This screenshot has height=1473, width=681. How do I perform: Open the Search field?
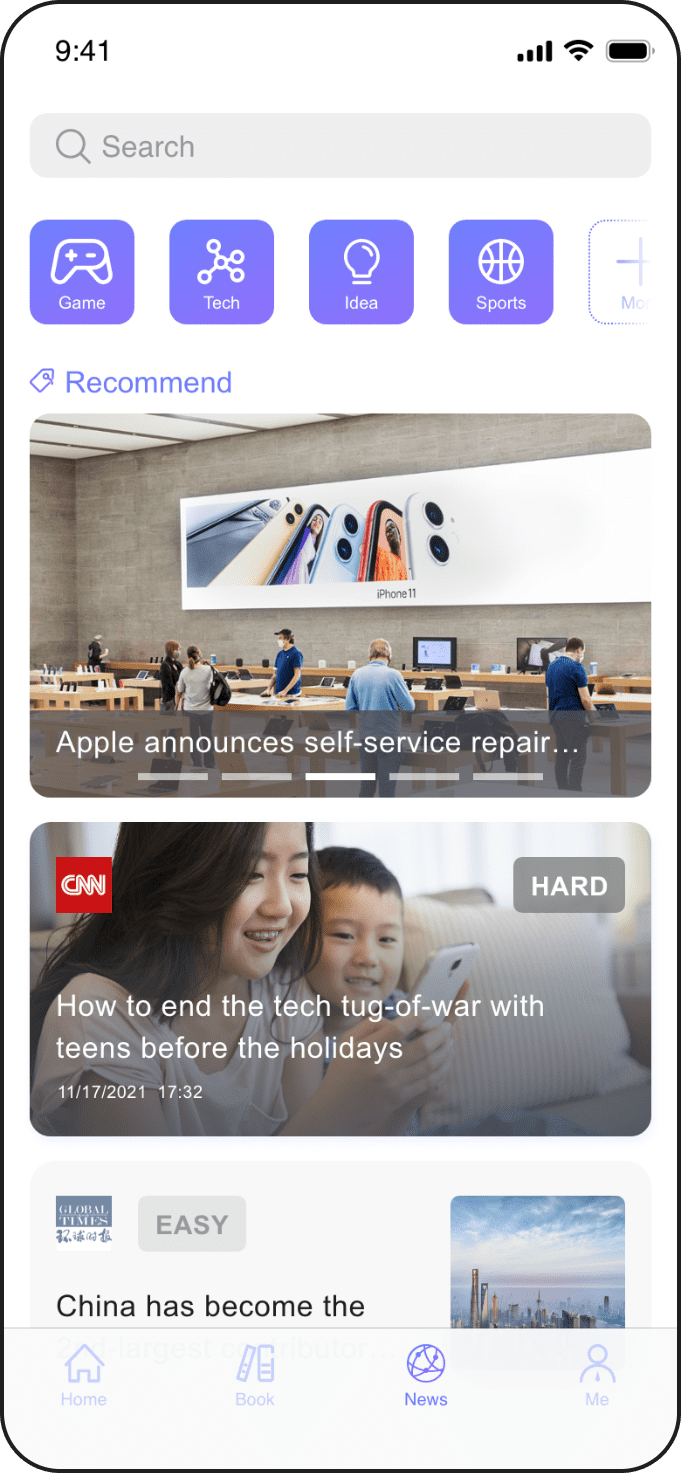click(x=340, y=146)
